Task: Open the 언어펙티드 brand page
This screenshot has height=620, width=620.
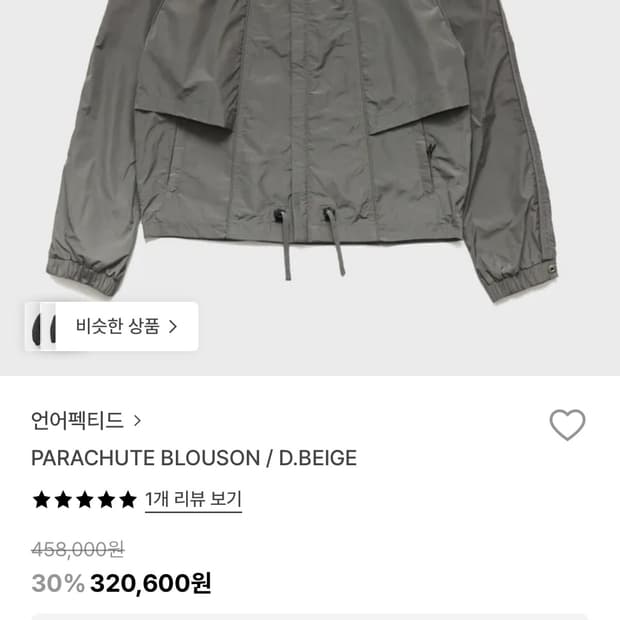Action: point(86,420)
